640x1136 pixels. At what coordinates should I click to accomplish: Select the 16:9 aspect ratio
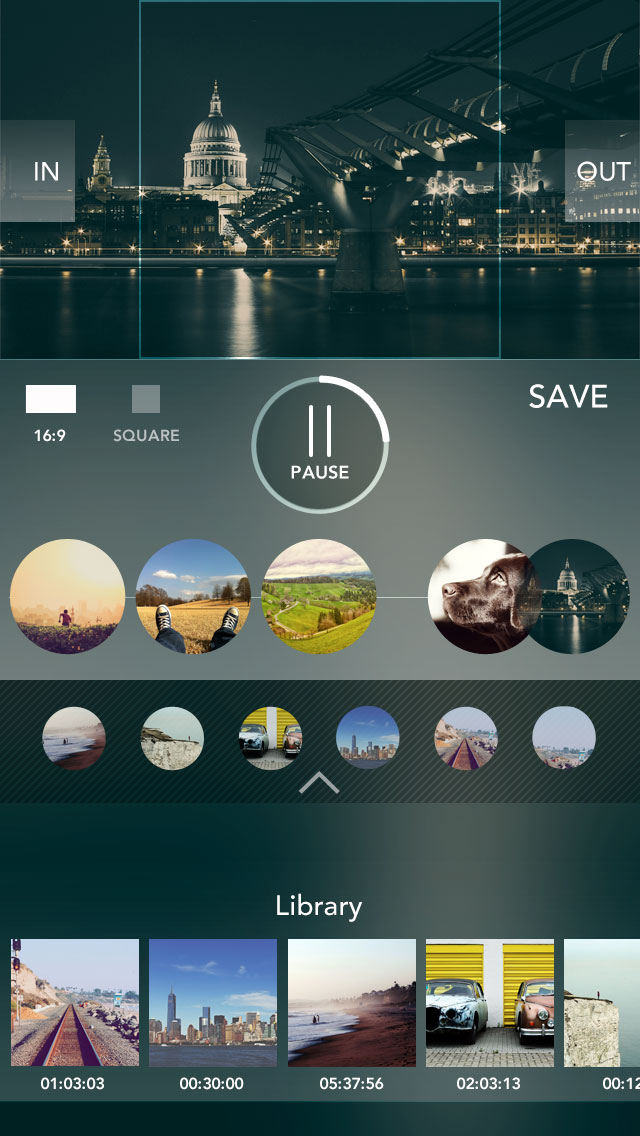pos(50,414)
